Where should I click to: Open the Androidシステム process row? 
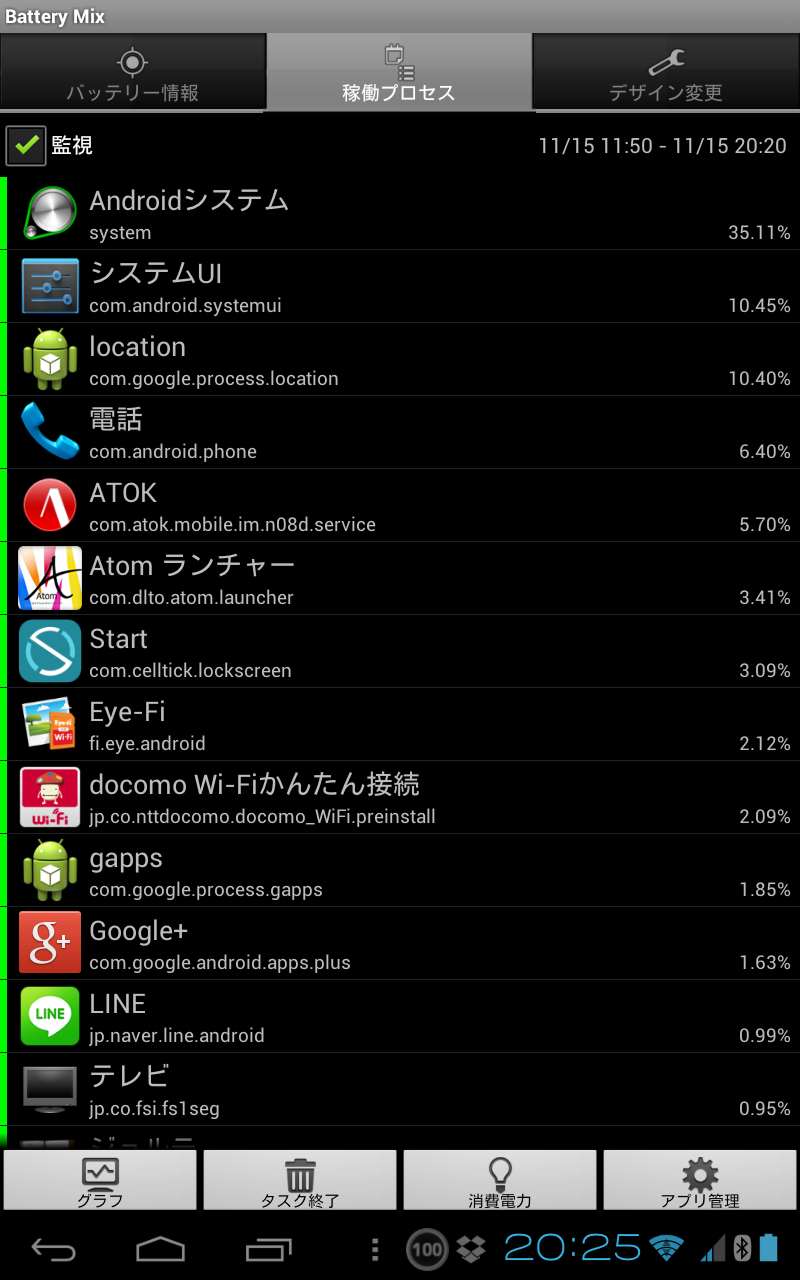[x=400, y=214]
